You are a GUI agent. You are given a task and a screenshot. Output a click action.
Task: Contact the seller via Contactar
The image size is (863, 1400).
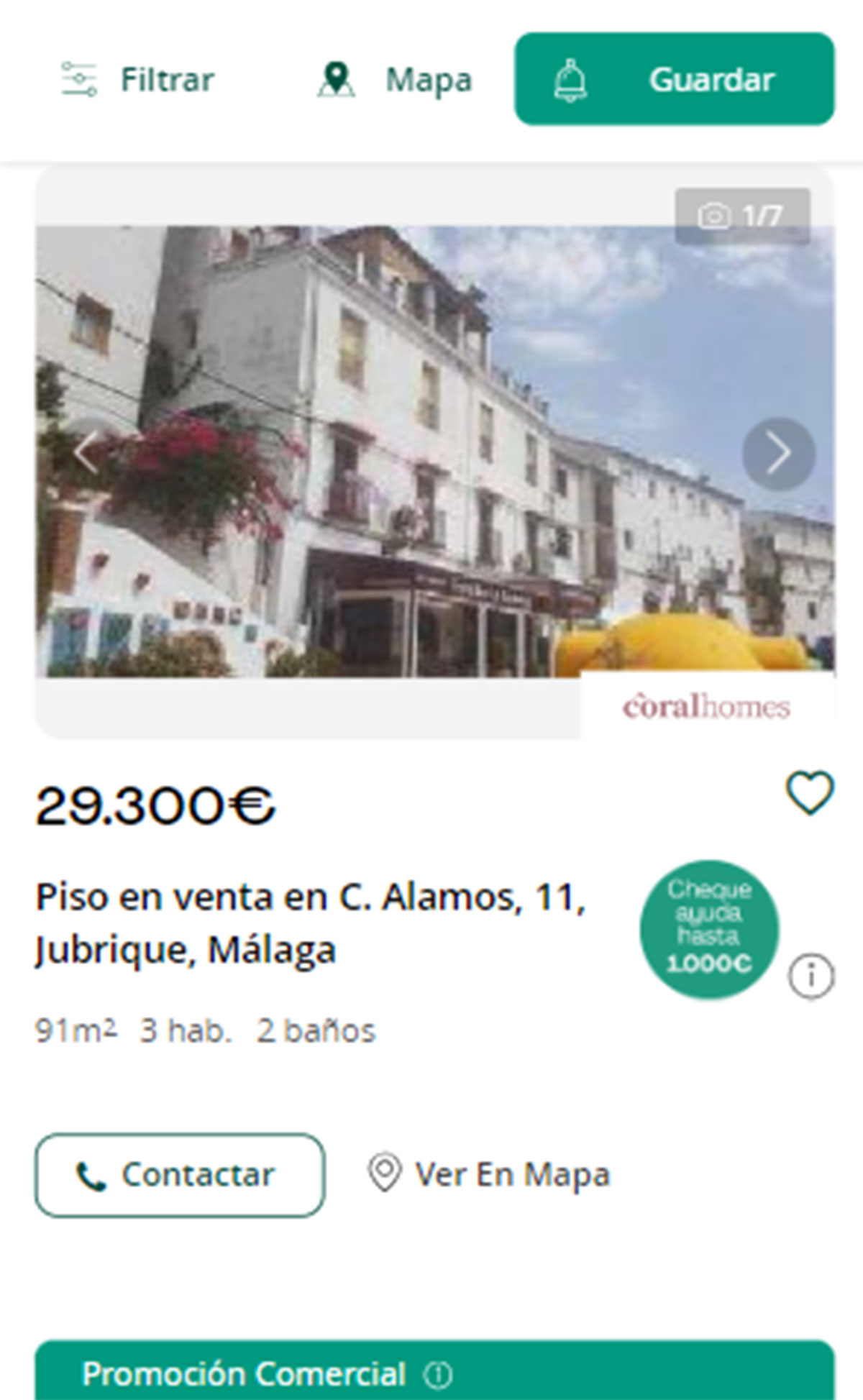pyautogui.click(x=180, y=1175)
